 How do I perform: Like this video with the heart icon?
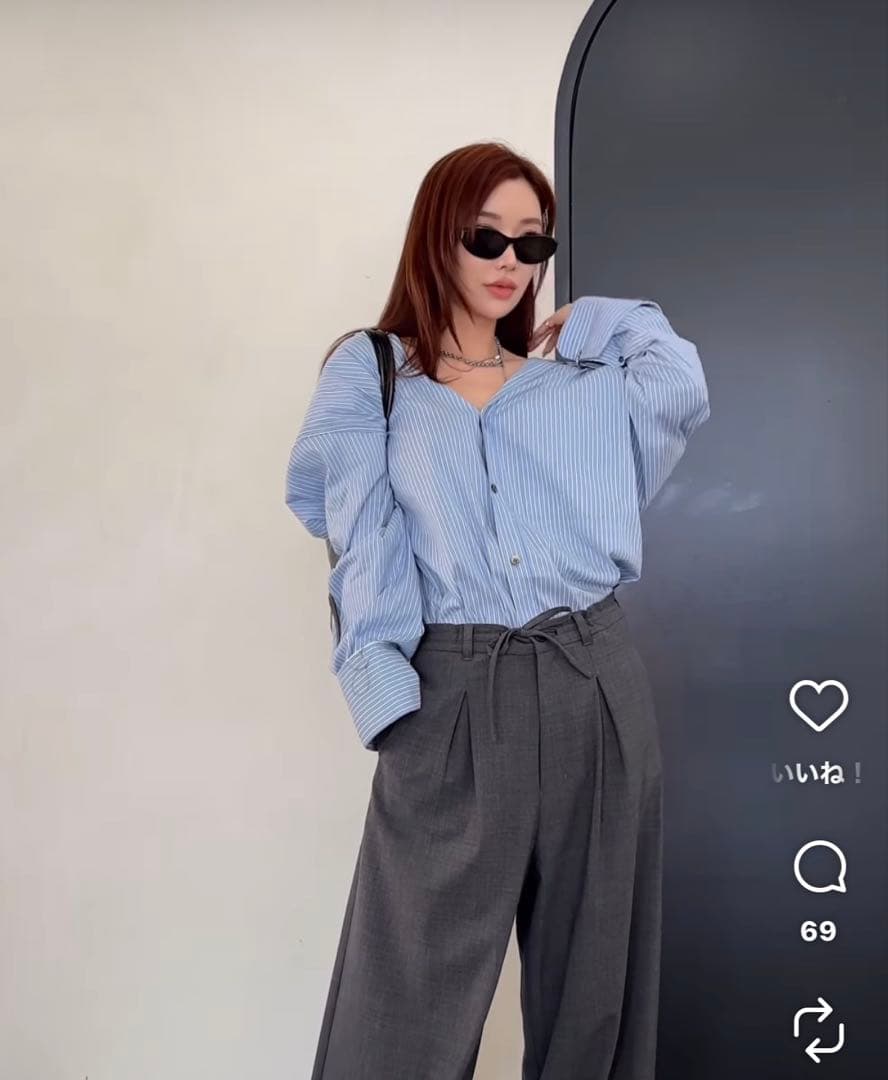tap(818, 705)
